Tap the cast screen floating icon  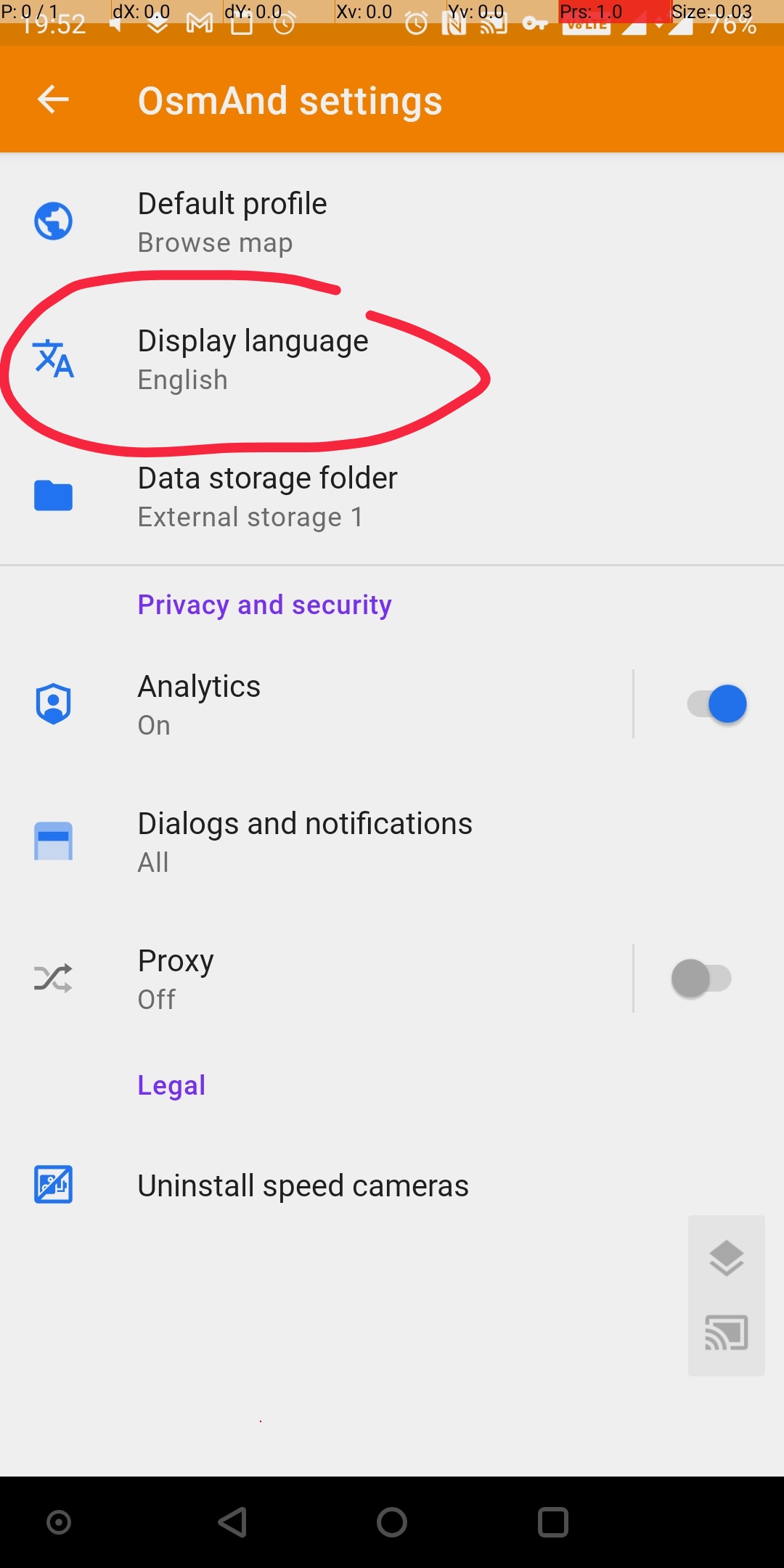727,1333
